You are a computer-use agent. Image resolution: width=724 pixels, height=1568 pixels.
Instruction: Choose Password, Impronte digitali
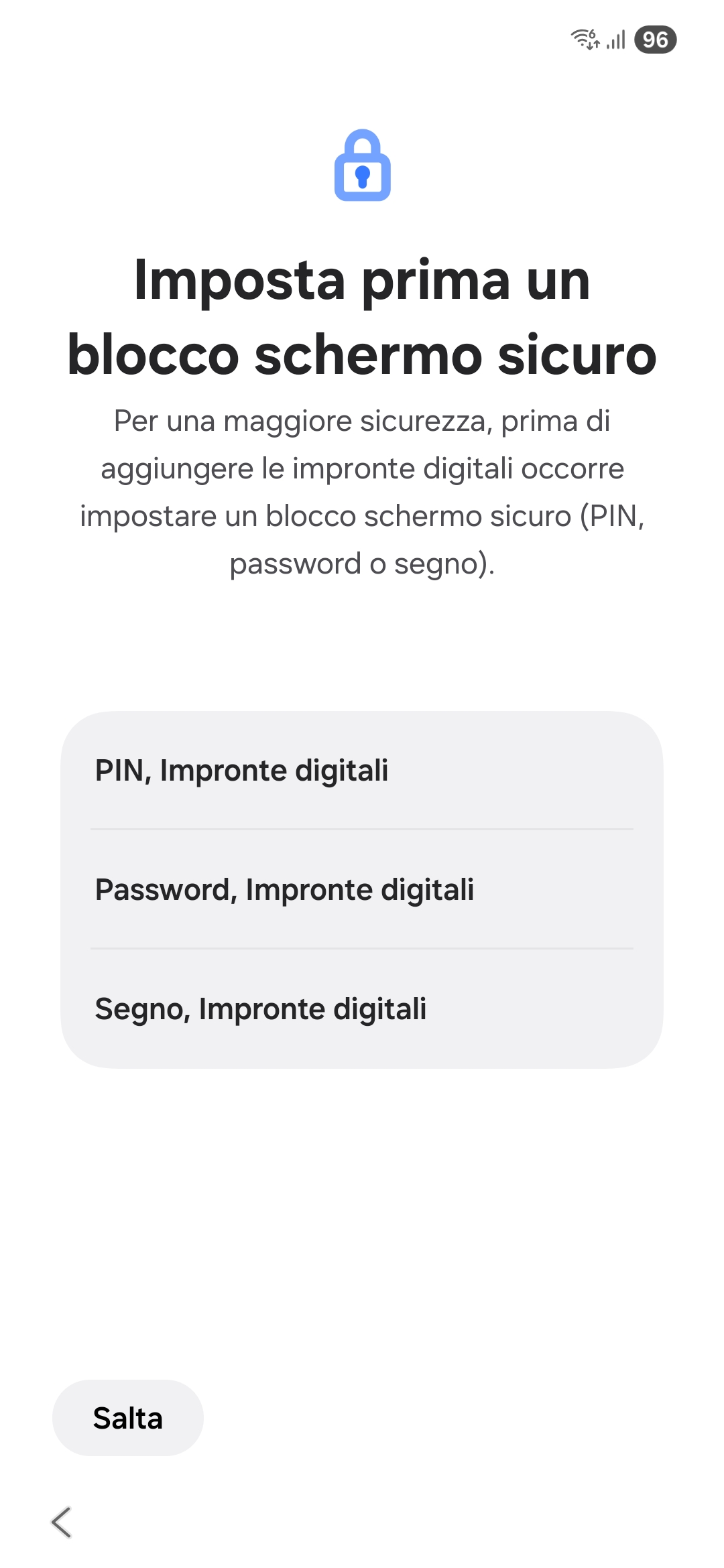(362, 889)
